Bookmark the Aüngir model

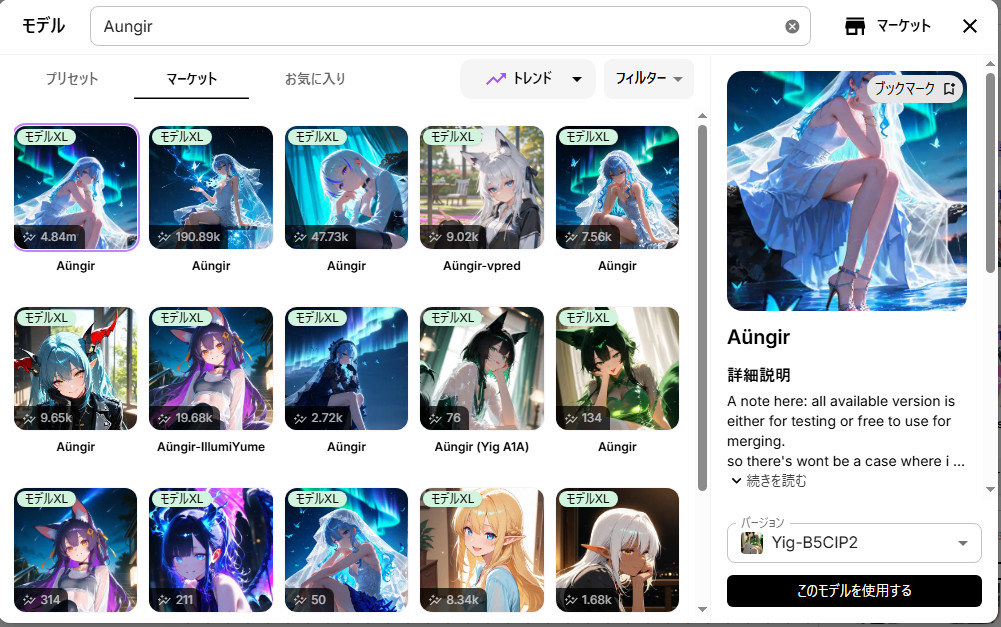(915, 88)
